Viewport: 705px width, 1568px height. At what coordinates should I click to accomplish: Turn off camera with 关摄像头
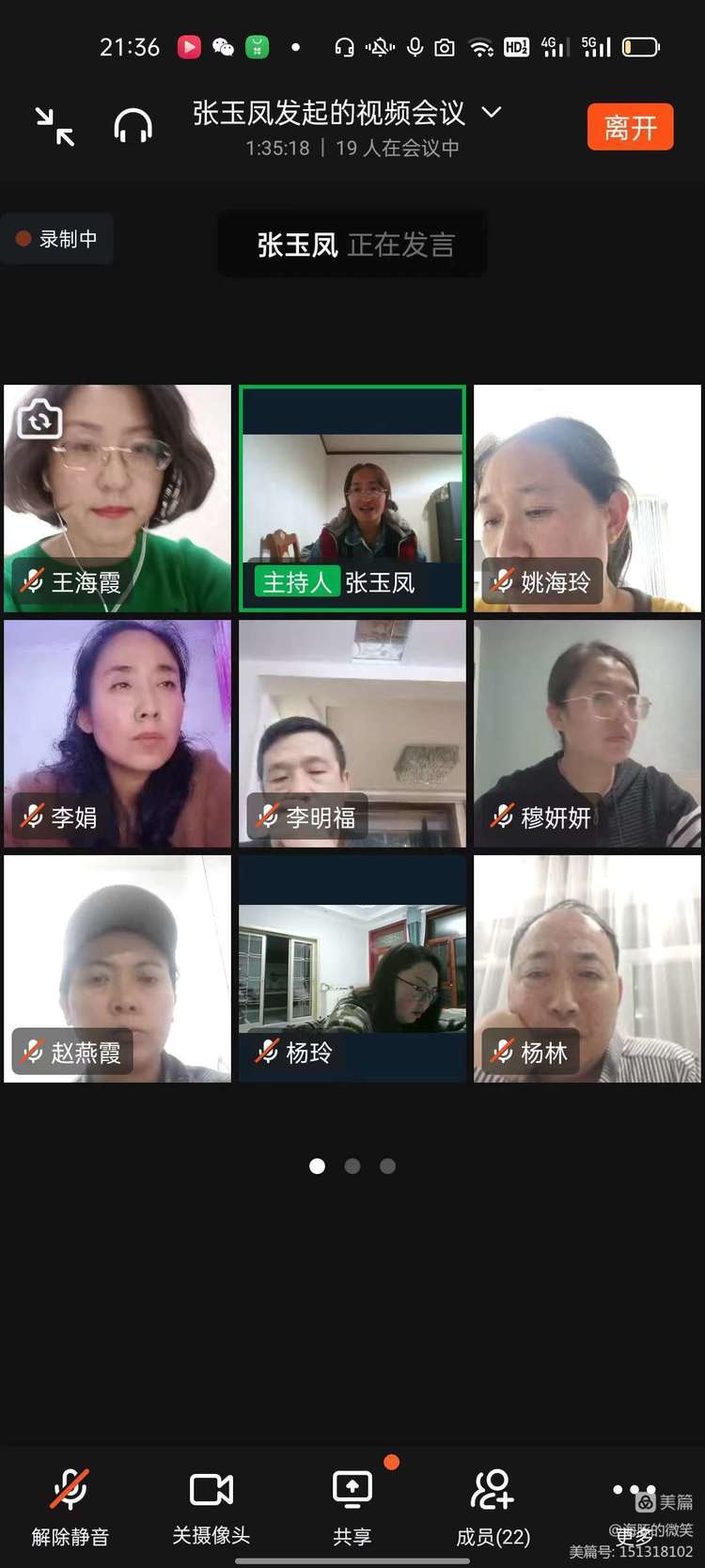coord(211,1507)
